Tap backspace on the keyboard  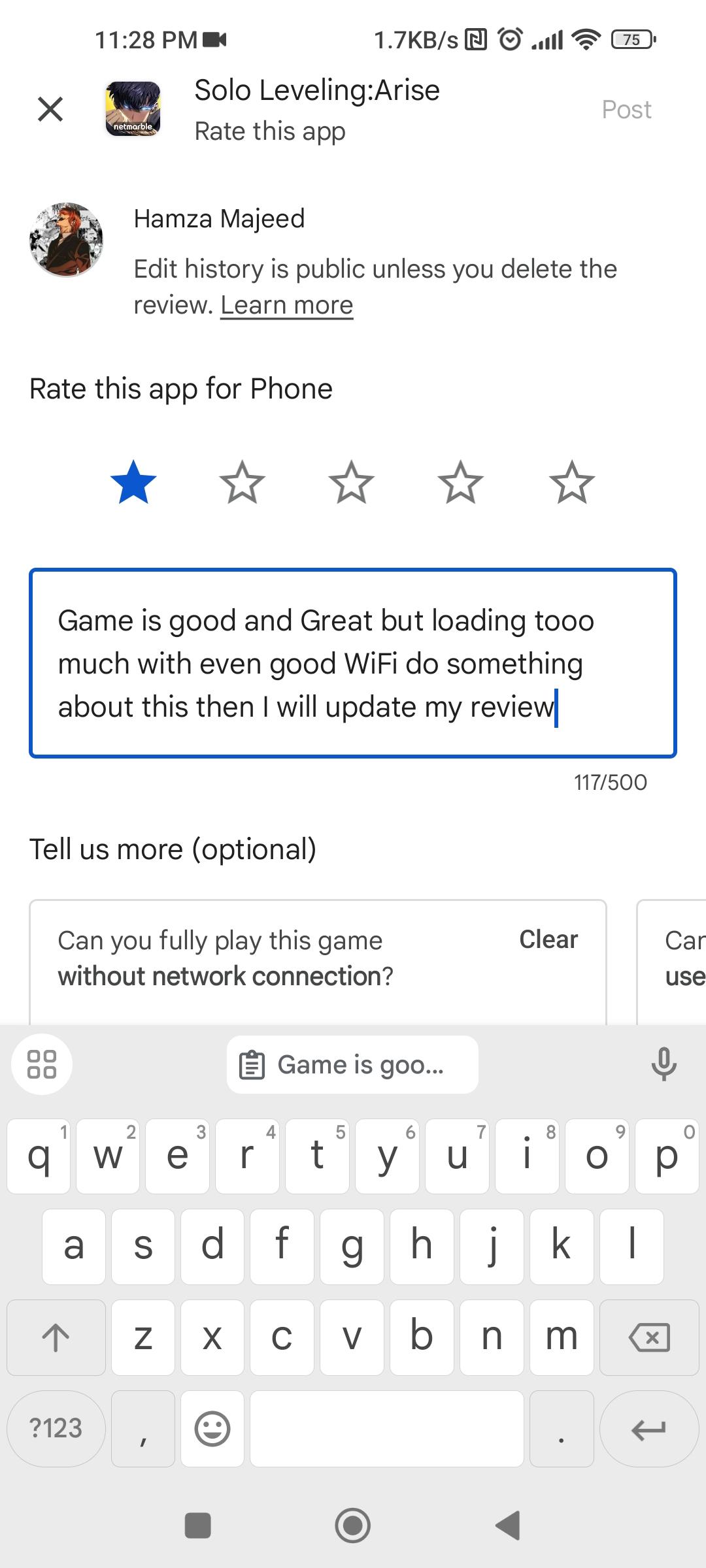pos(648,1337)
